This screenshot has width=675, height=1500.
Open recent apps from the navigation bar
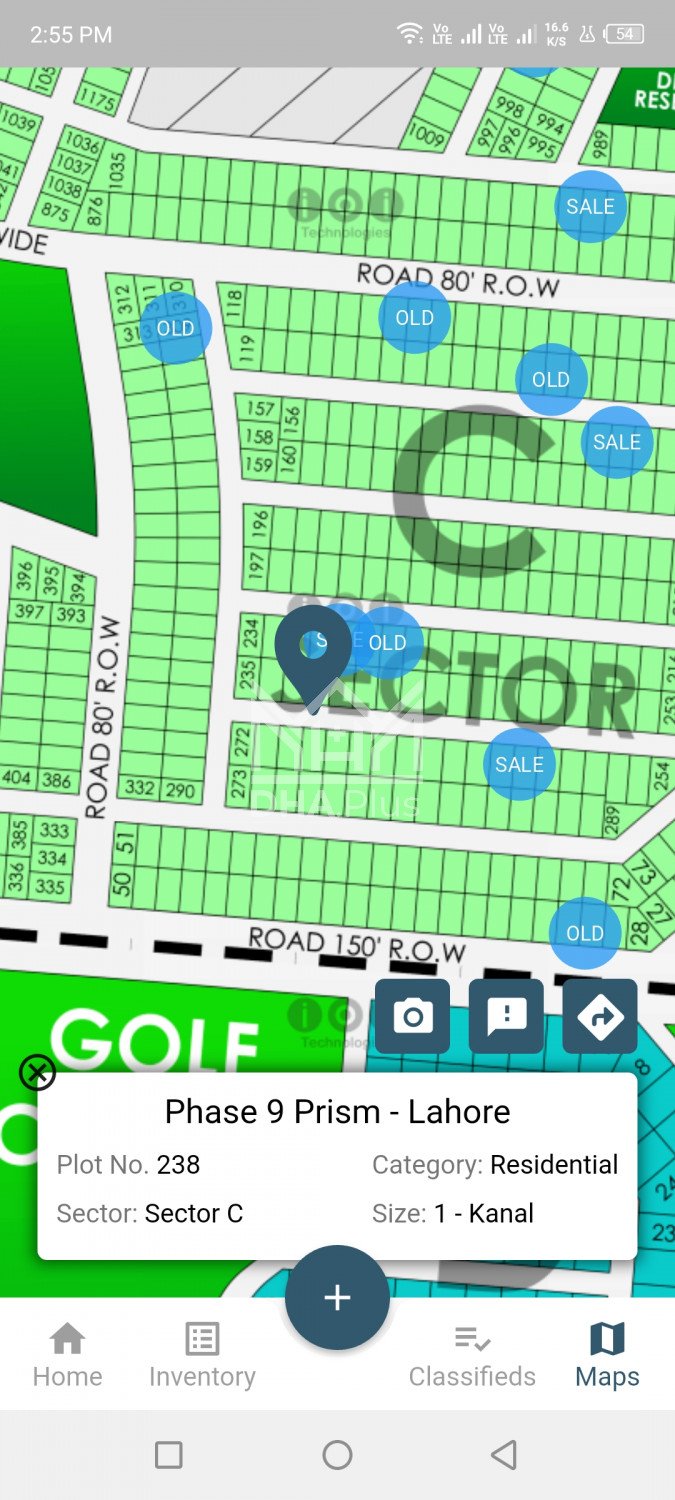pyautogui.click(x=169, y=1454)
